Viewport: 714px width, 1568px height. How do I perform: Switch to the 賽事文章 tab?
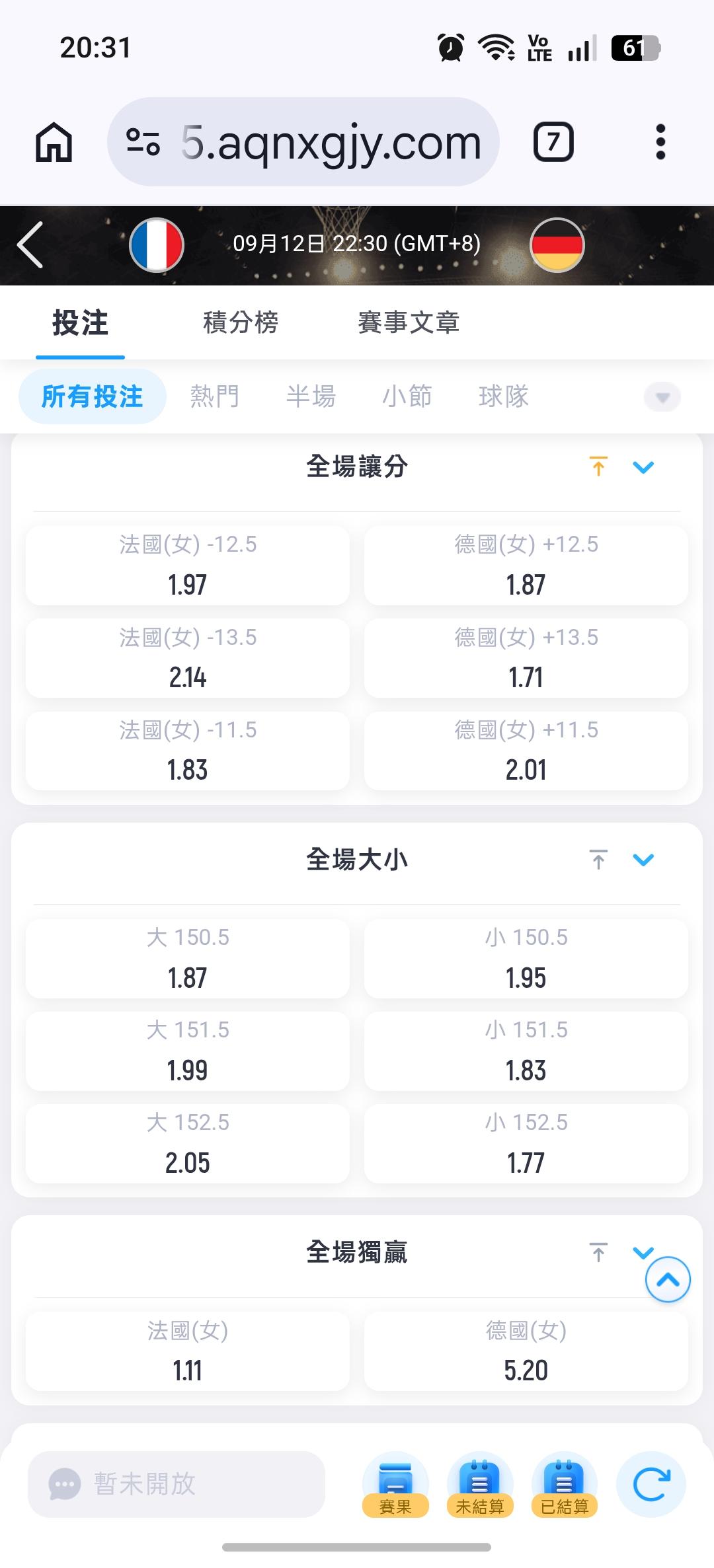pos(409,322)
